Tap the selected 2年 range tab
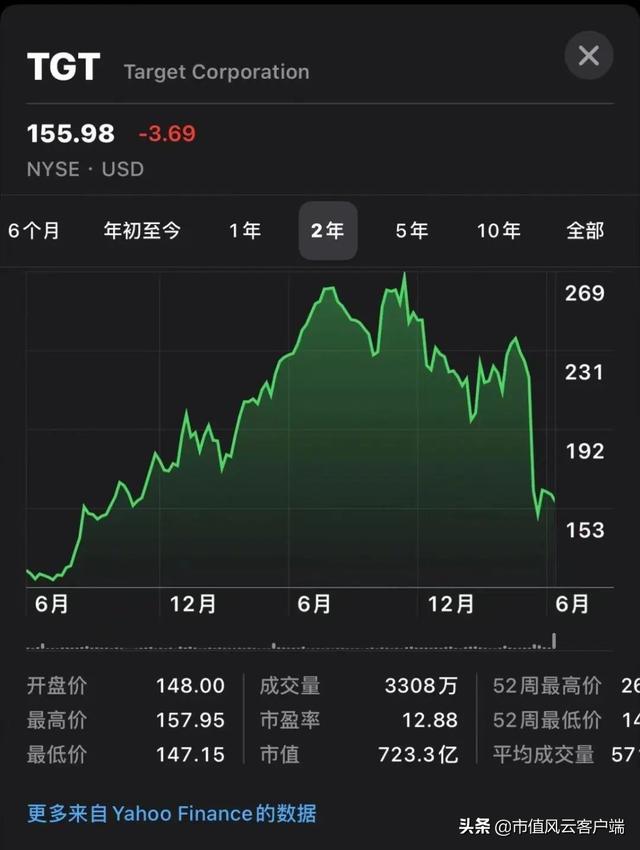This screenshot has width=640, height=850. pyautogui.click(x=327, y=231)
